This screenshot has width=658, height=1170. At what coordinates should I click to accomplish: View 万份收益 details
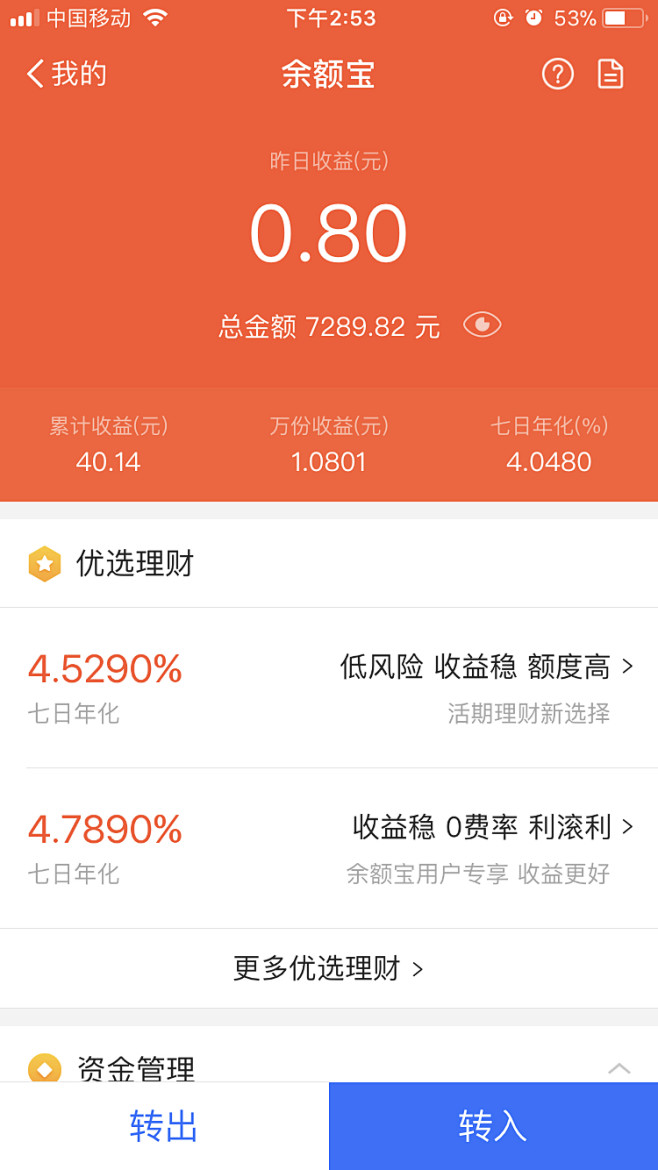click(x=329, y=445)
